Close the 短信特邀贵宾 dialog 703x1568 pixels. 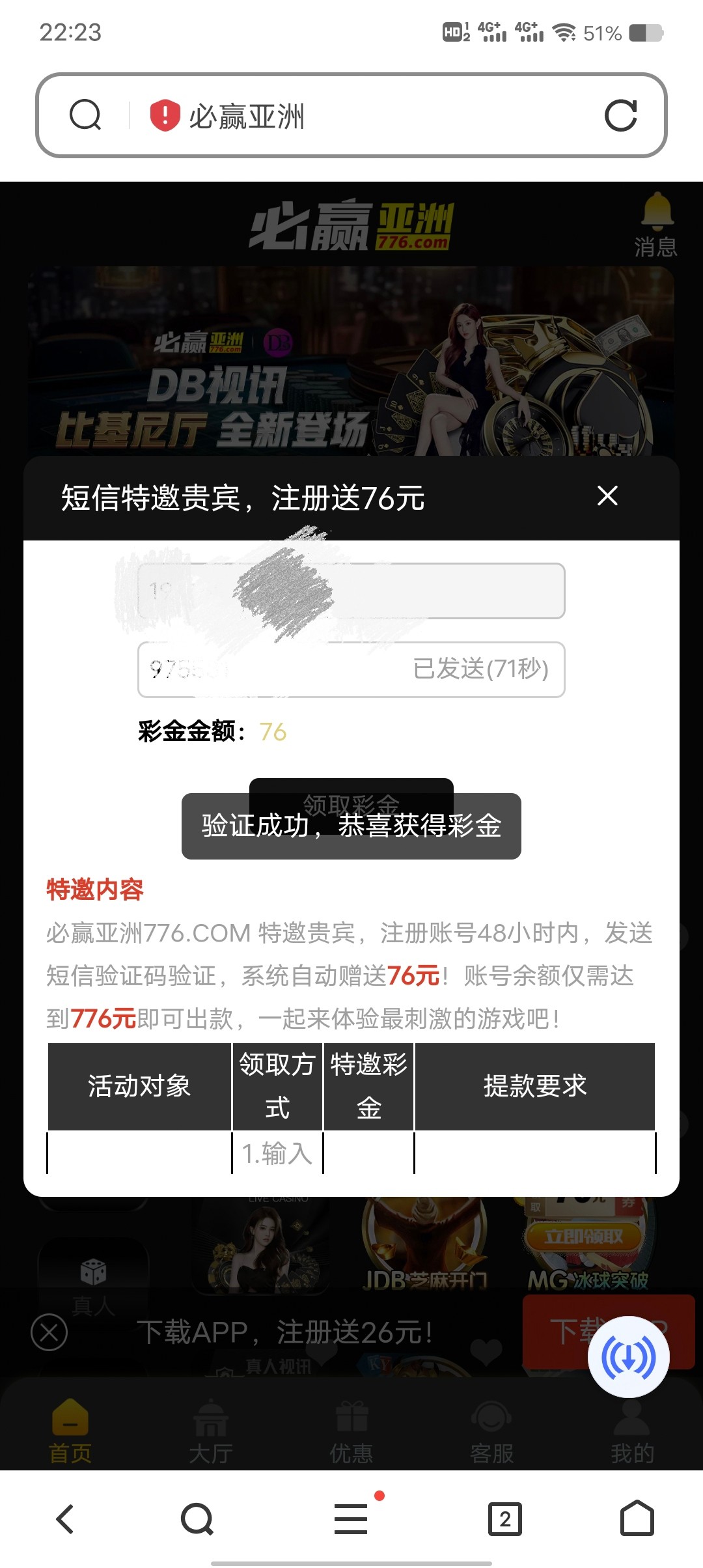point(607,496)
